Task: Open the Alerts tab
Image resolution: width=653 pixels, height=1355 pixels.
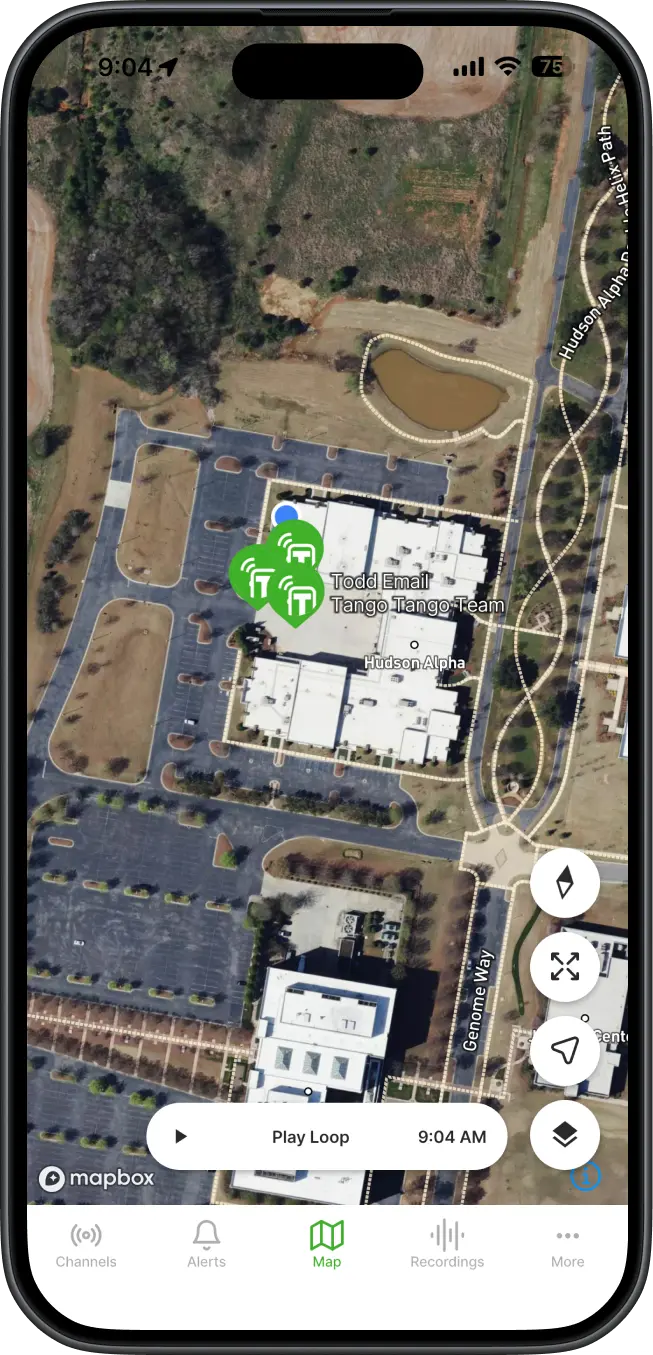Action: [x=207, y=1245]
